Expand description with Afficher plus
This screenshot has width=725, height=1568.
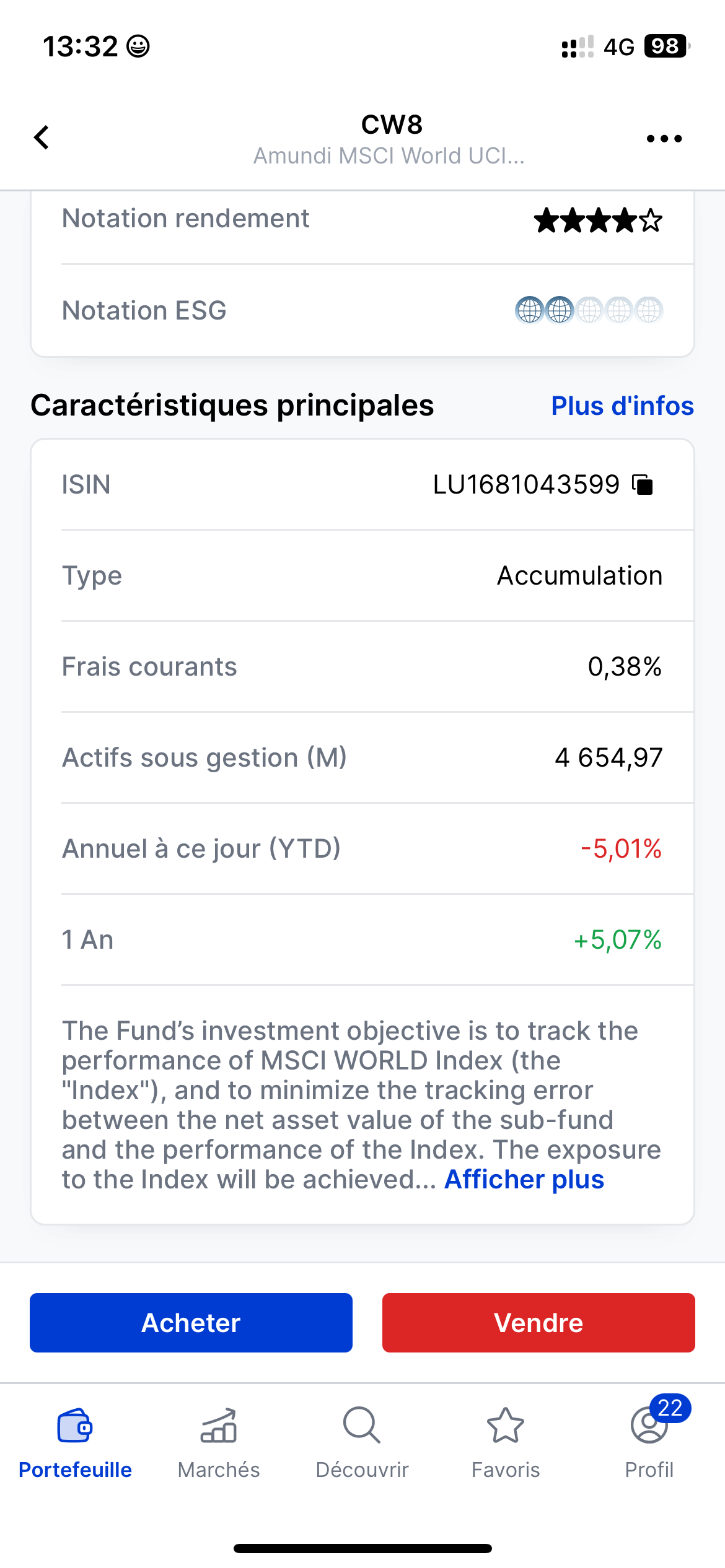pos(524,1179)
